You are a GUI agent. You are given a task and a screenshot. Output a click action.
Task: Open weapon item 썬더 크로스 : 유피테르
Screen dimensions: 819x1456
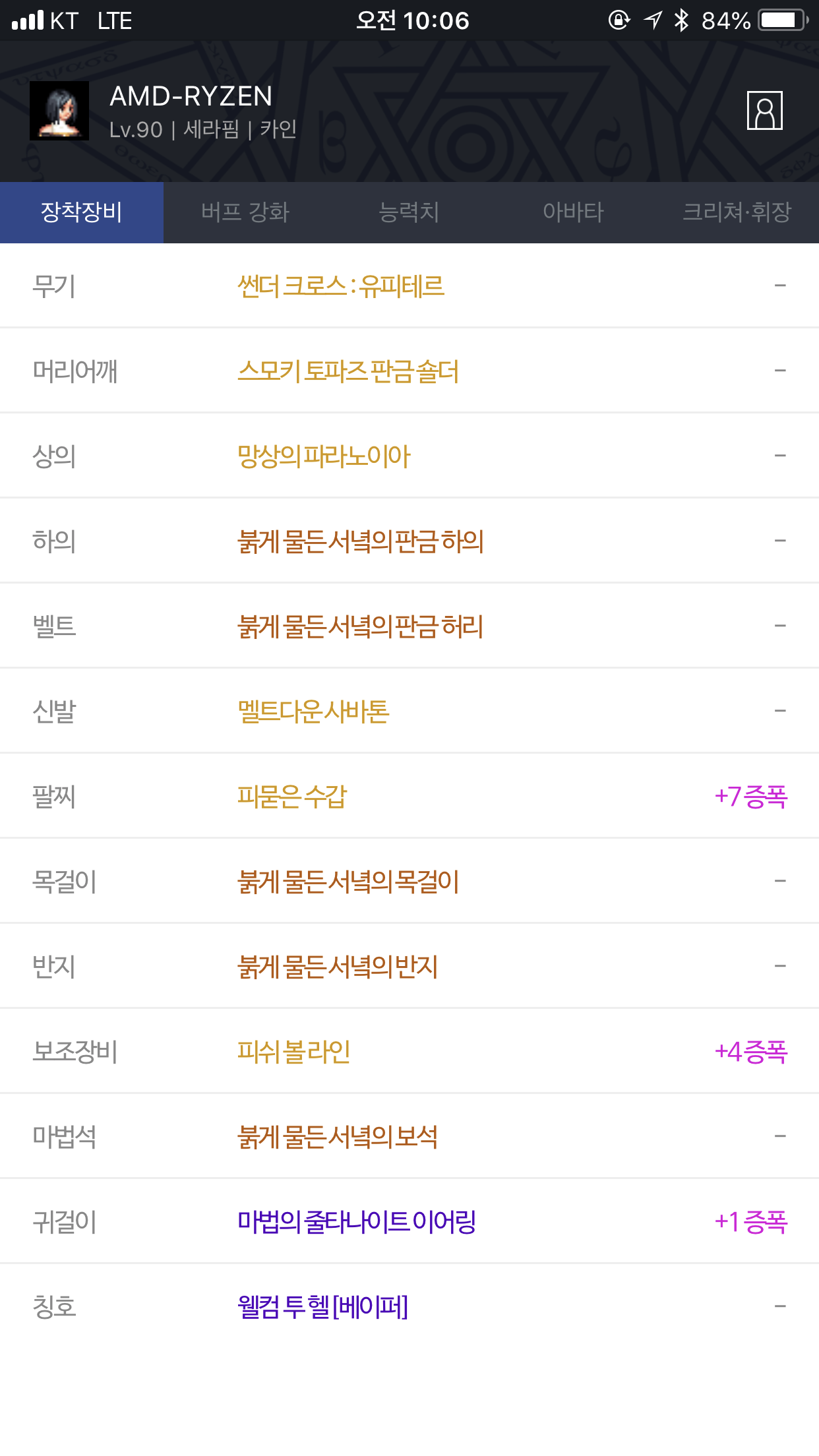pyautogui.click(x=341, y=286)
